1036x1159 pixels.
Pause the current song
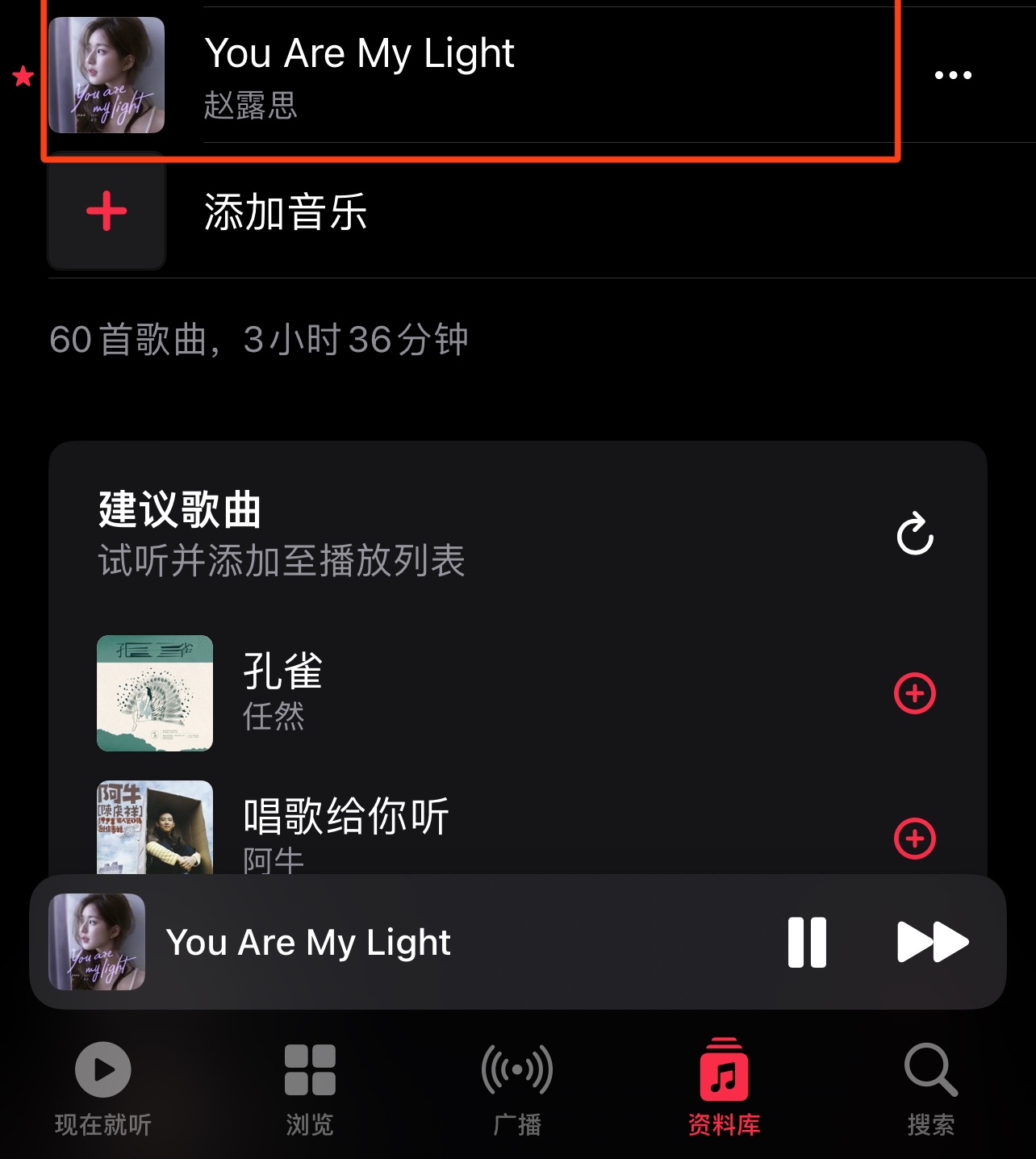point(808,942)
